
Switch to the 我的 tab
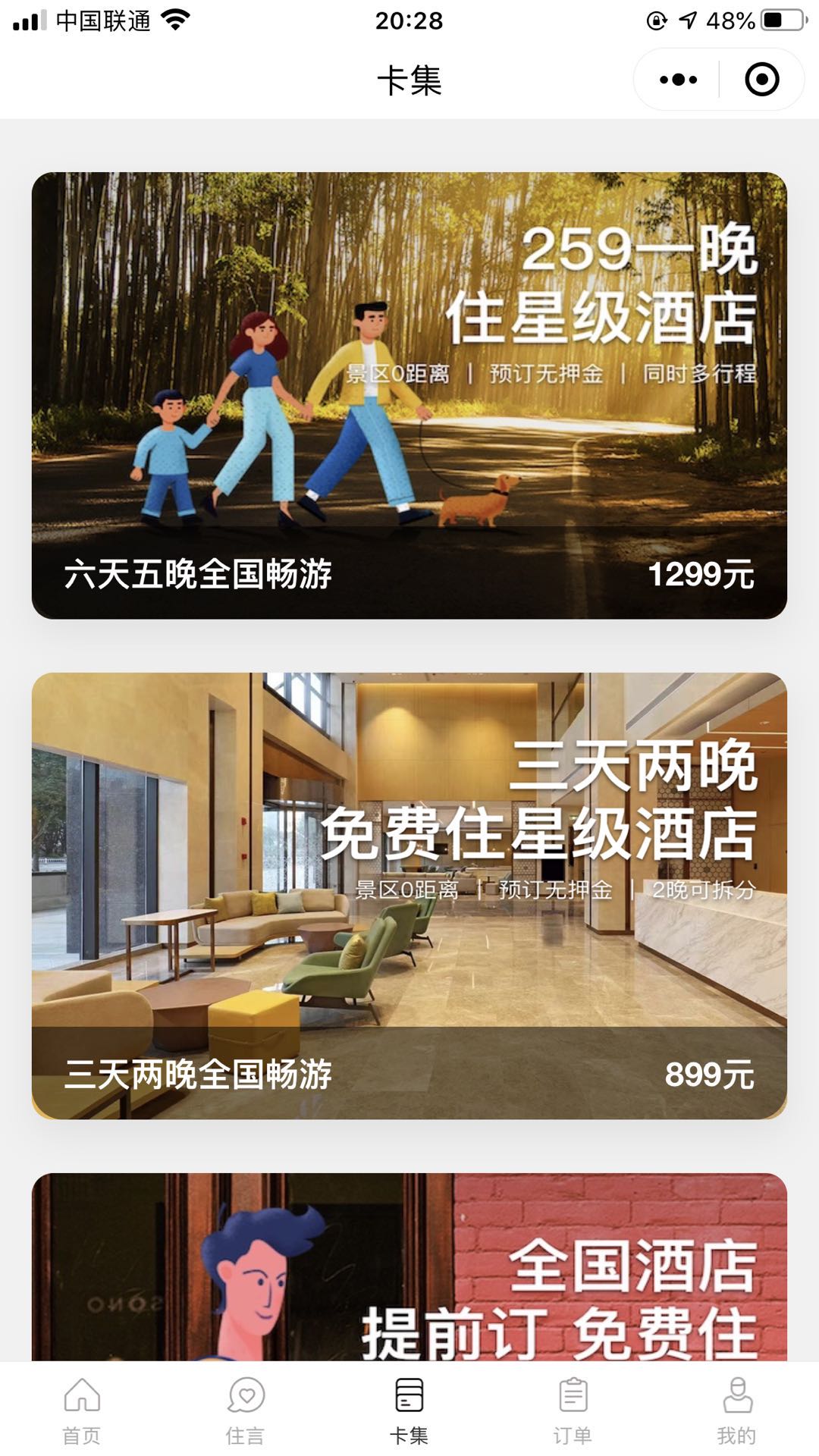point(737,1409)
